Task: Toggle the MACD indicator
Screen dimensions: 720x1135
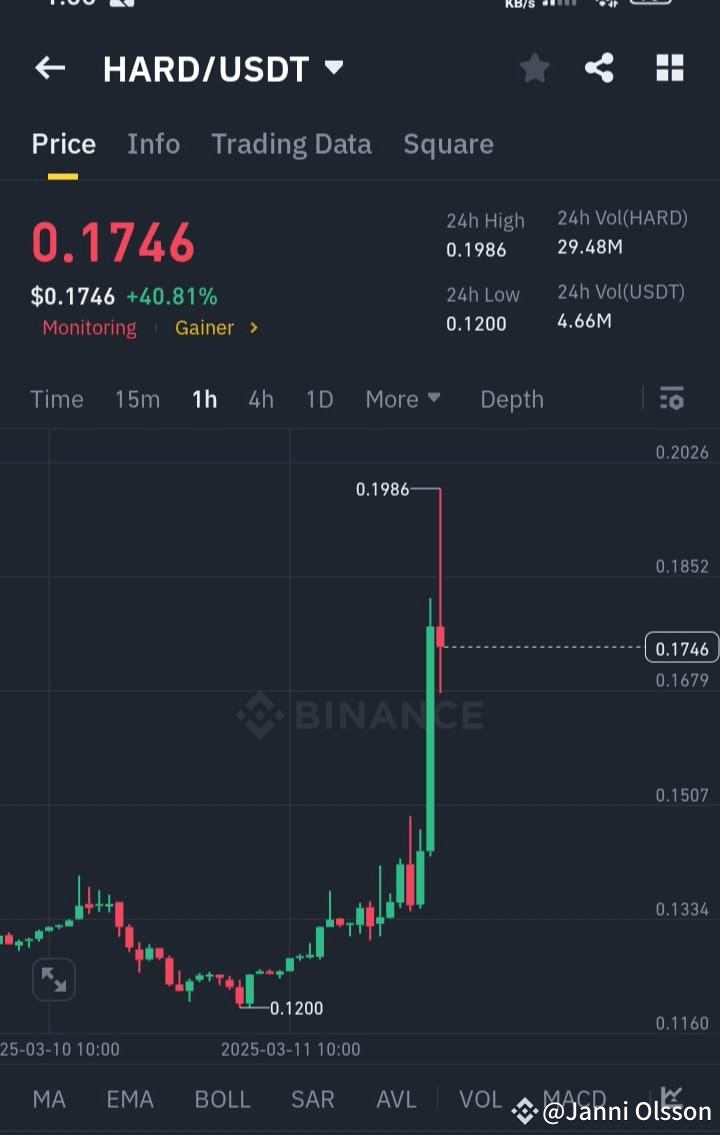Action: click(574, 1098)
